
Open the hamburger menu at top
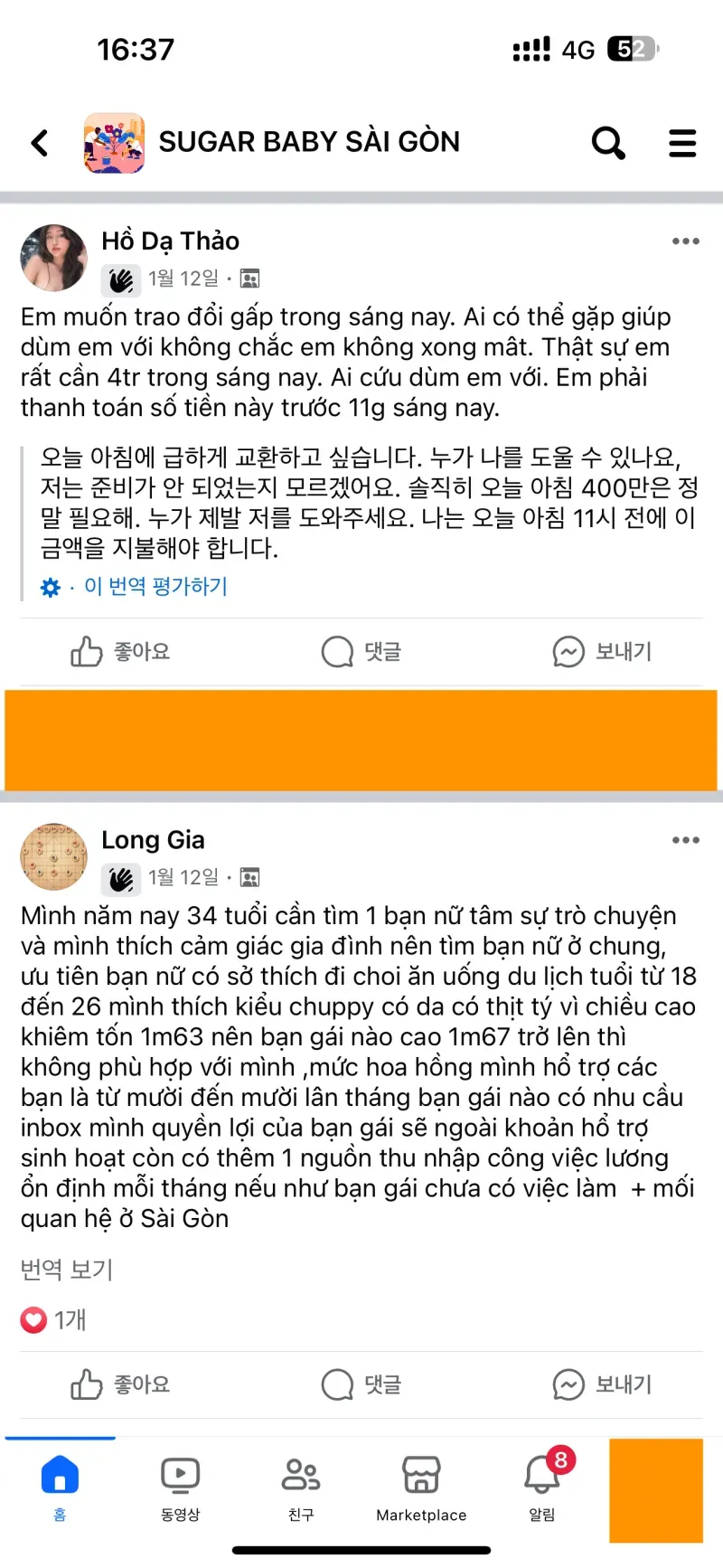(682, 143)
